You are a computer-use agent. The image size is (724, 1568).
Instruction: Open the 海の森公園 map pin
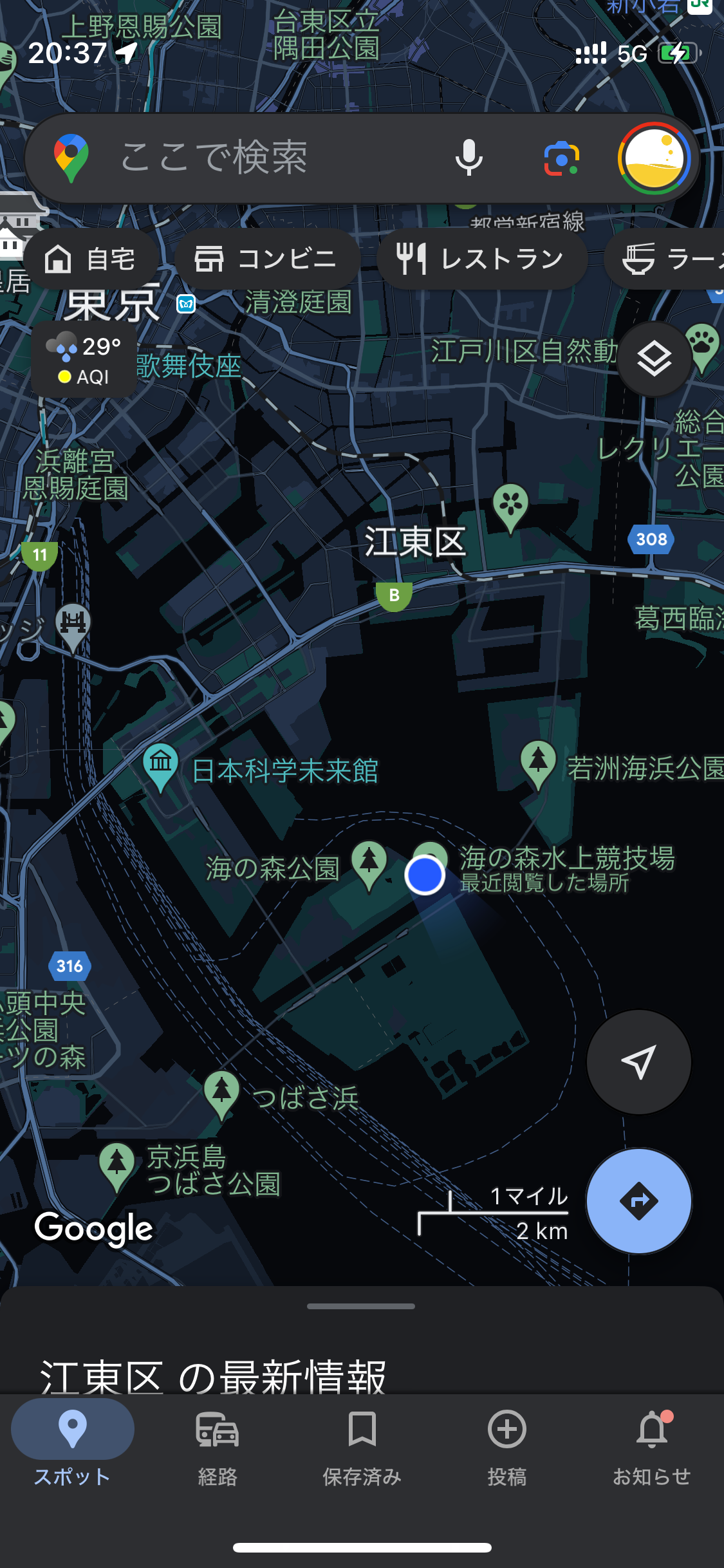[369, 863]
